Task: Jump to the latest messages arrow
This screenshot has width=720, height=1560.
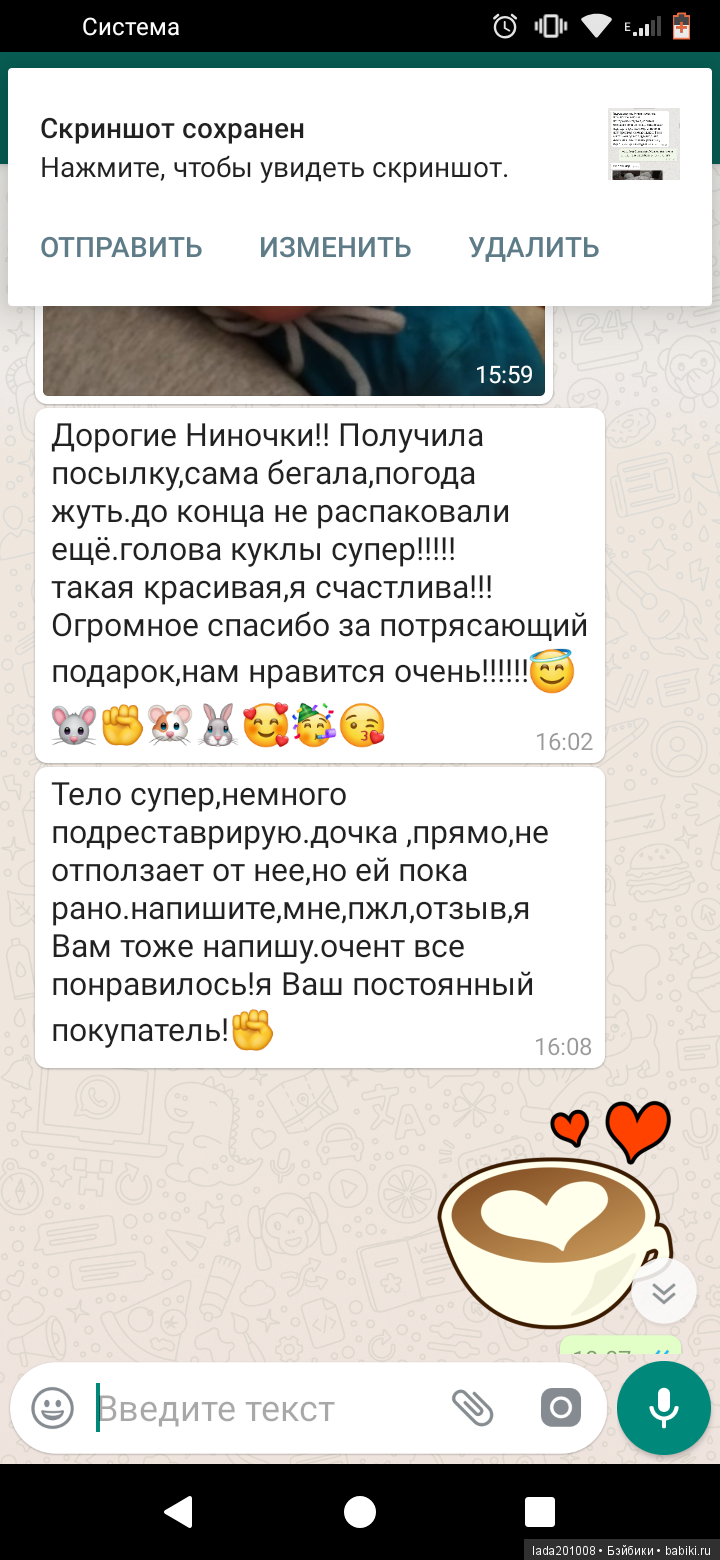Action: (x=663, y=1293)
